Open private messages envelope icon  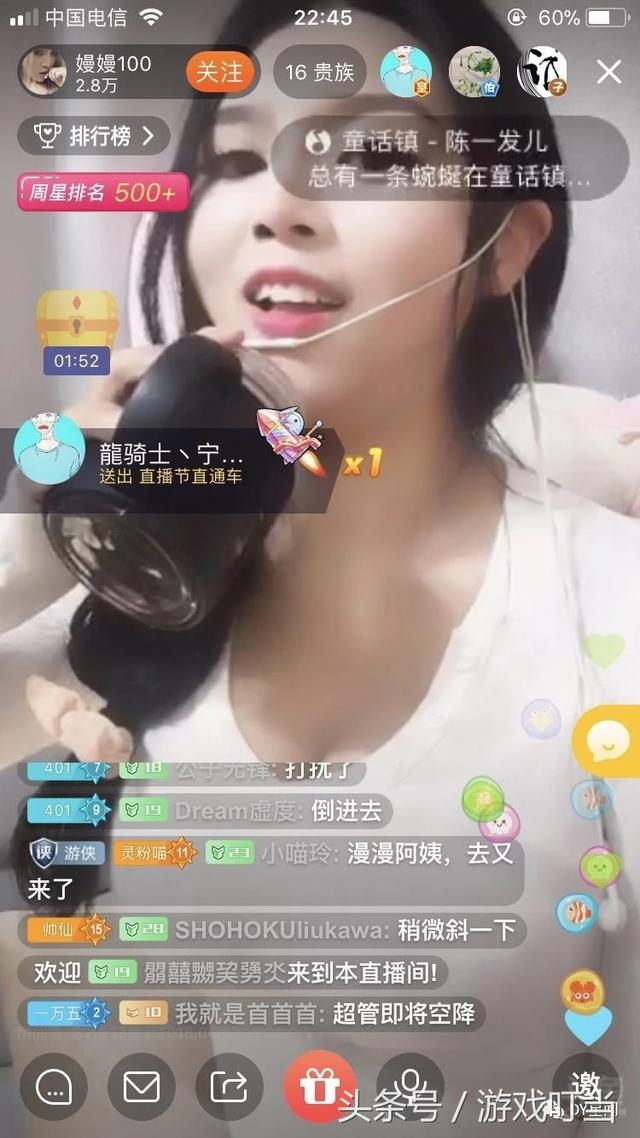coord(141,1086)
